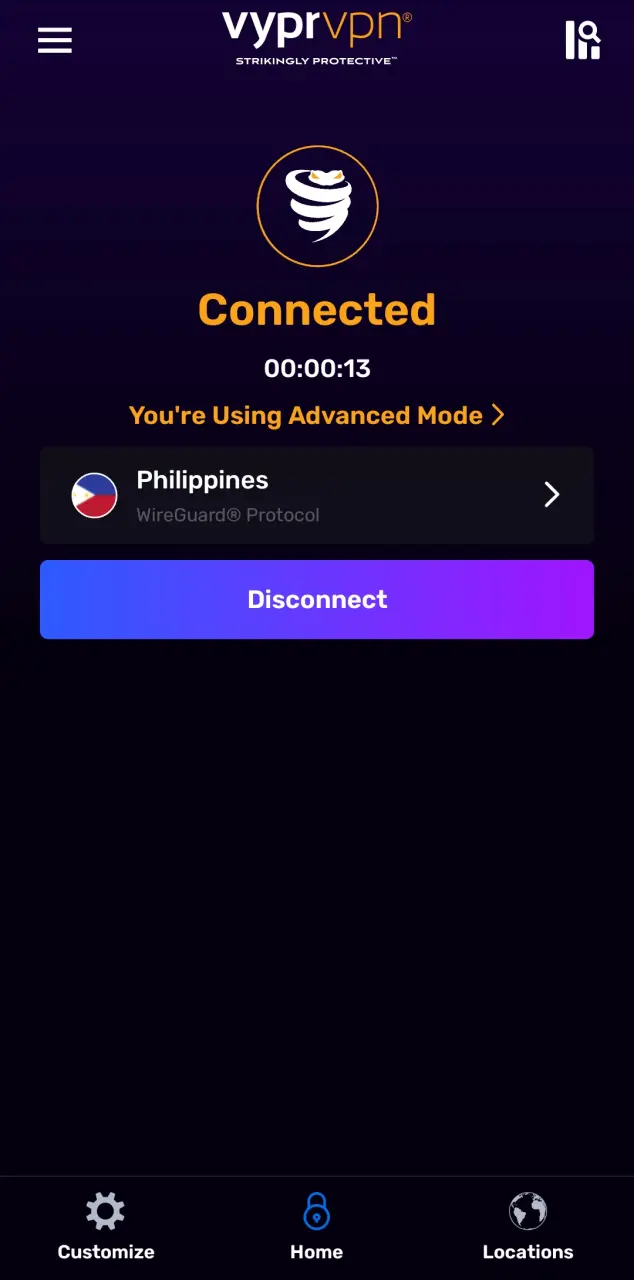This screenshot has width=634, height=1280.
Task: Open the hamburger menu
Action: point(55,40)
